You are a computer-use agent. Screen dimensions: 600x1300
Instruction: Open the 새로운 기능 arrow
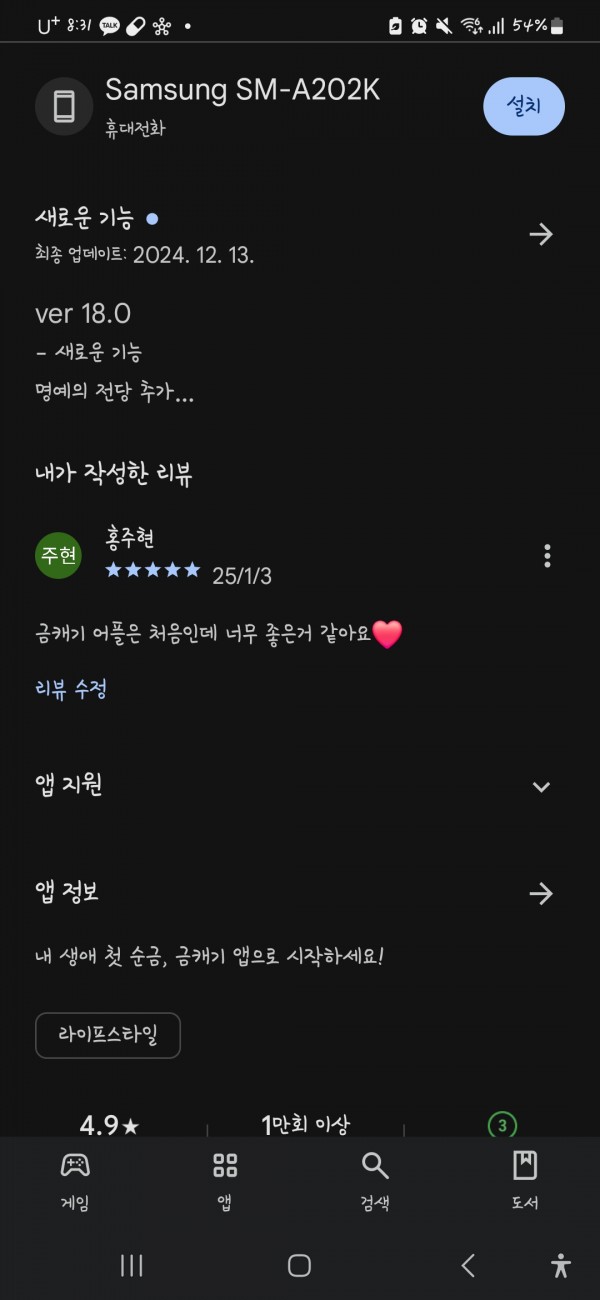541,234
